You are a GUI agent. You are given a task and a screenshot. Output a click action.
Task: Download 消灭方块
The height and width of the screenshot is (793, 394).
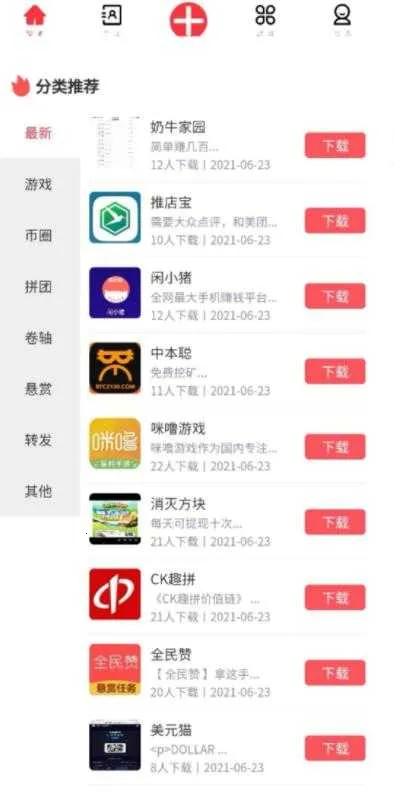click(335, 522)
